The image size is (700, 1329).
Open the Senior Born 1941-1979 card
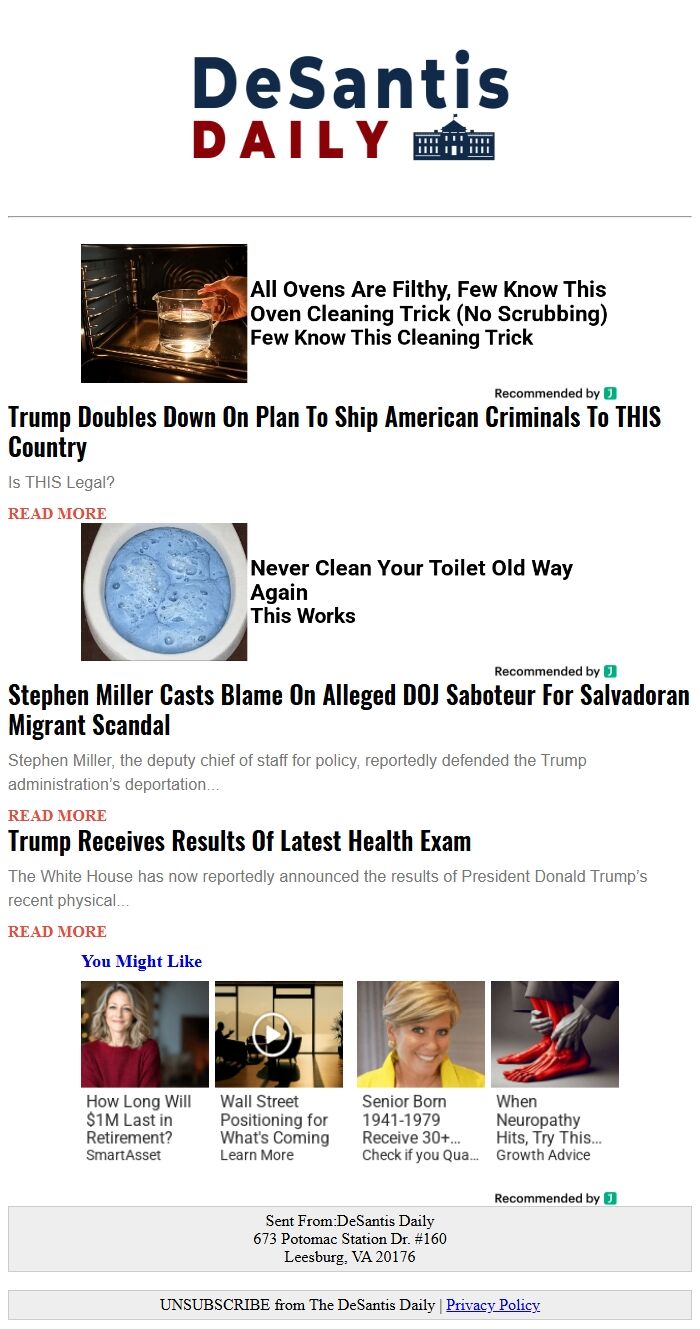pyautogui.click(x=421, y=1072)
